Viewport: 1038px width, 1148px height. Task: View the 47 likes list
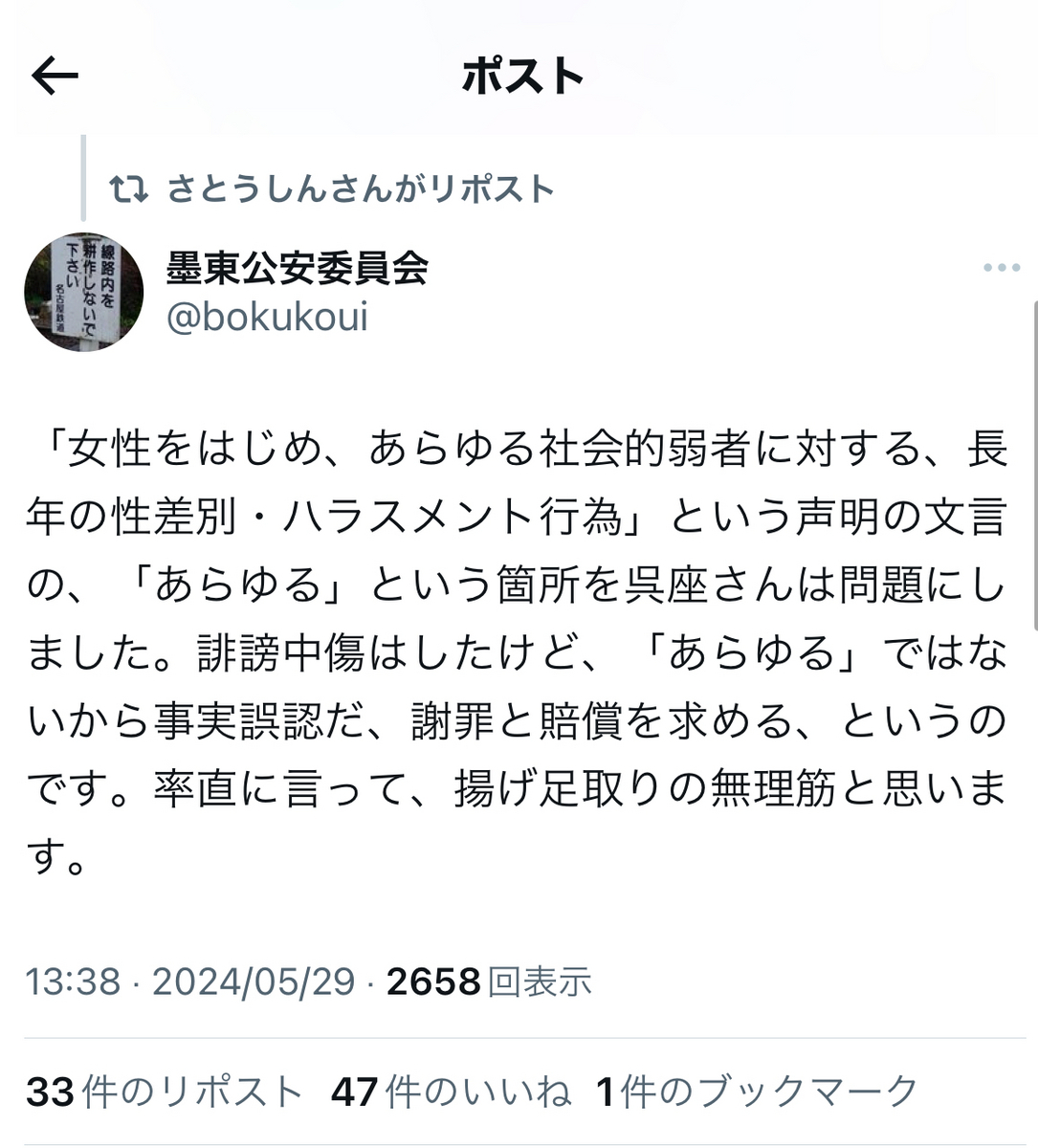[451, 1092]
